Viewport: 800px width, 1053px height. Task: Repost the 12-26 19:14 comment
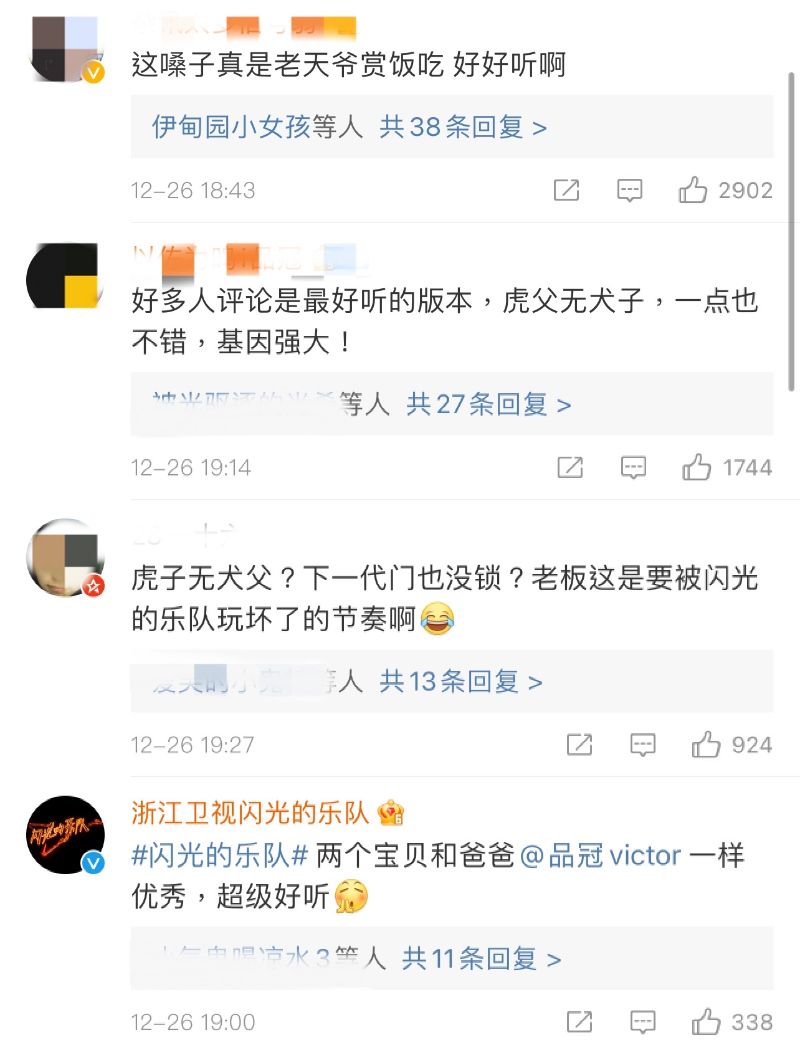point(570,467)
